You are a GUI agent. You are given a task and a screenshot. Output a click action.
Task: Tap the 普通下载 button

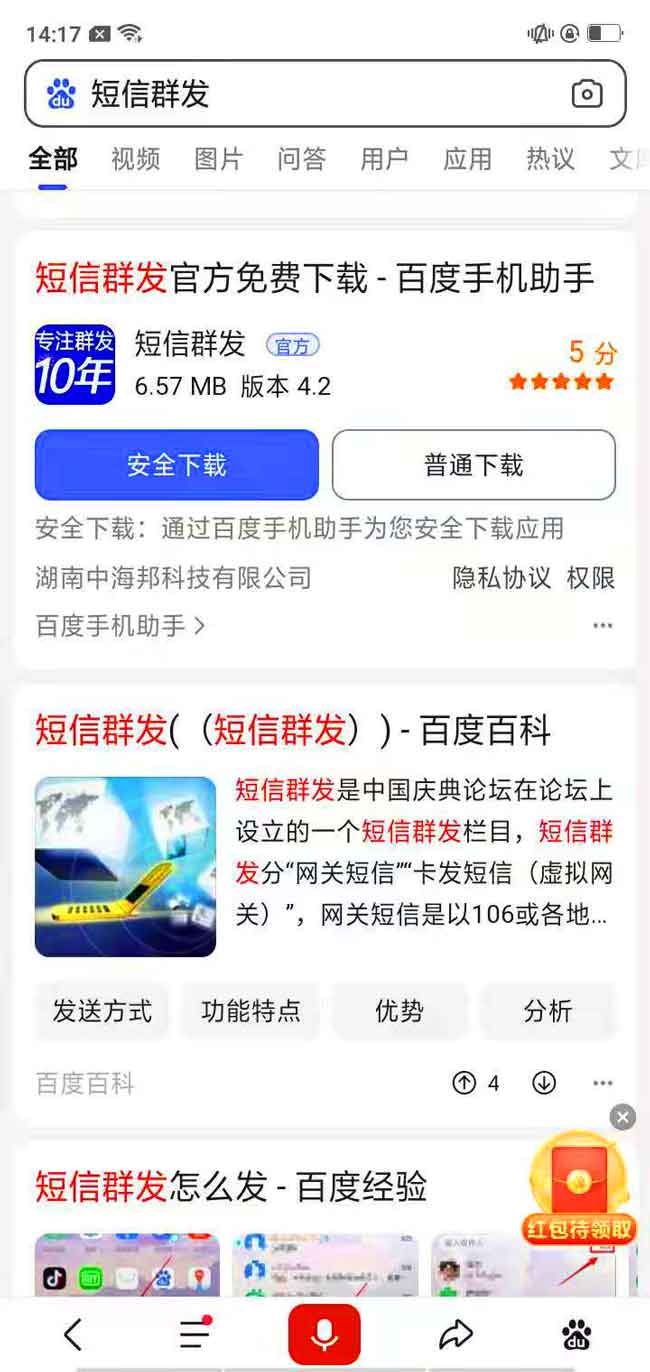(x=473, y=465)
